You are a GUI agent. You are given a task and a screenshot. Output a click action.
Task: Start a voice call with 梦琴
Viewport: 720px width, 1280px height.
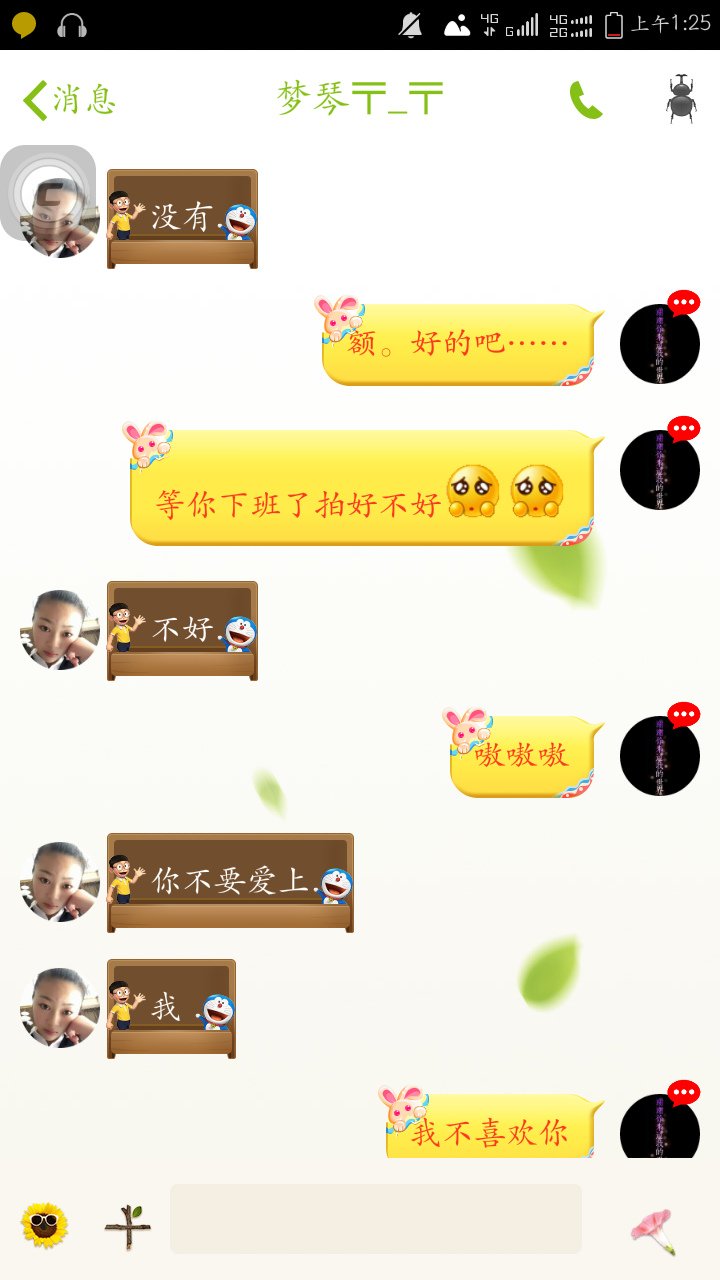tap(586, 100)
